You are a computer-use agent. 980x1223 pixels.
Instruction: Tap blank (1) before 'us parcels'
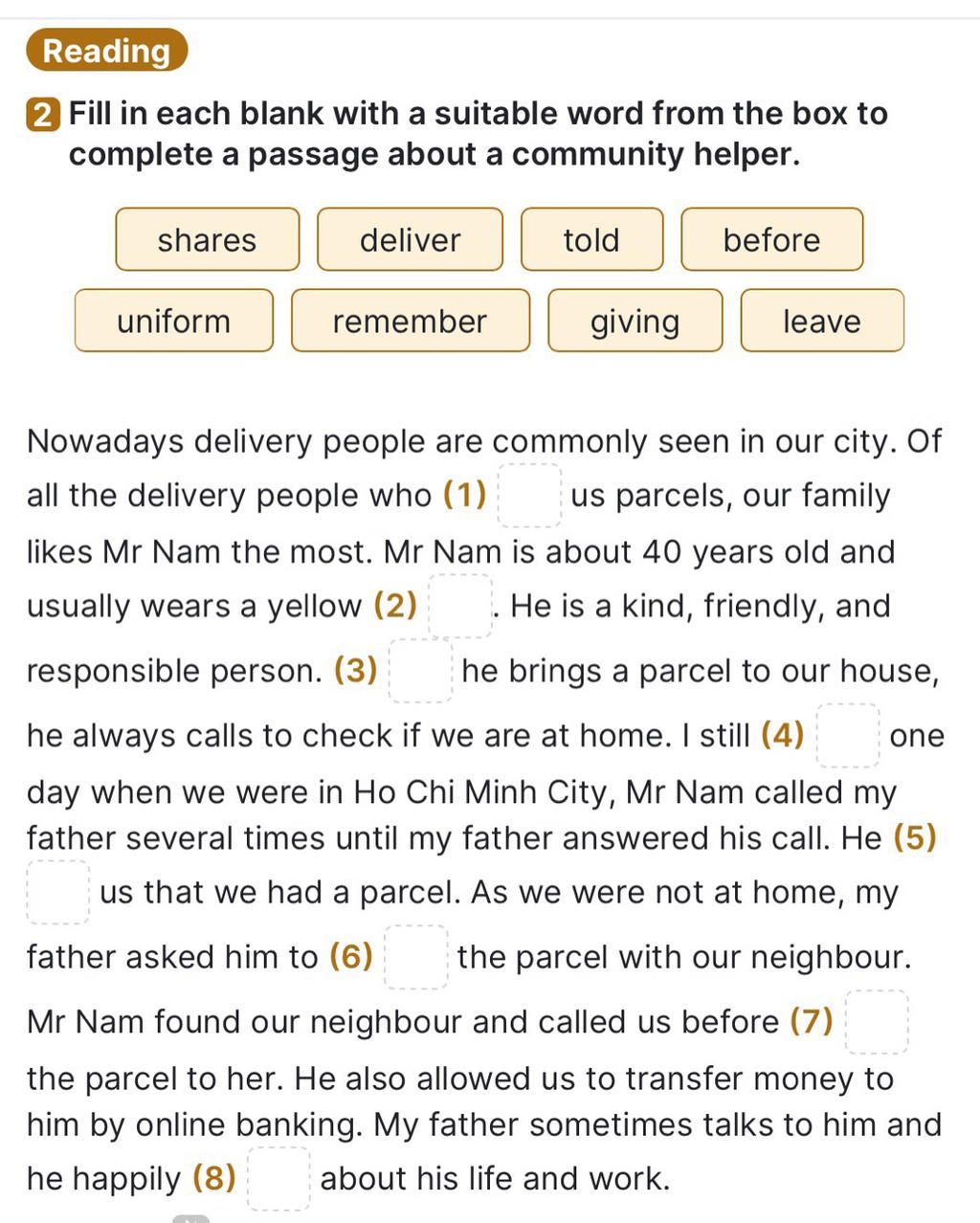[x=529, y=496]
